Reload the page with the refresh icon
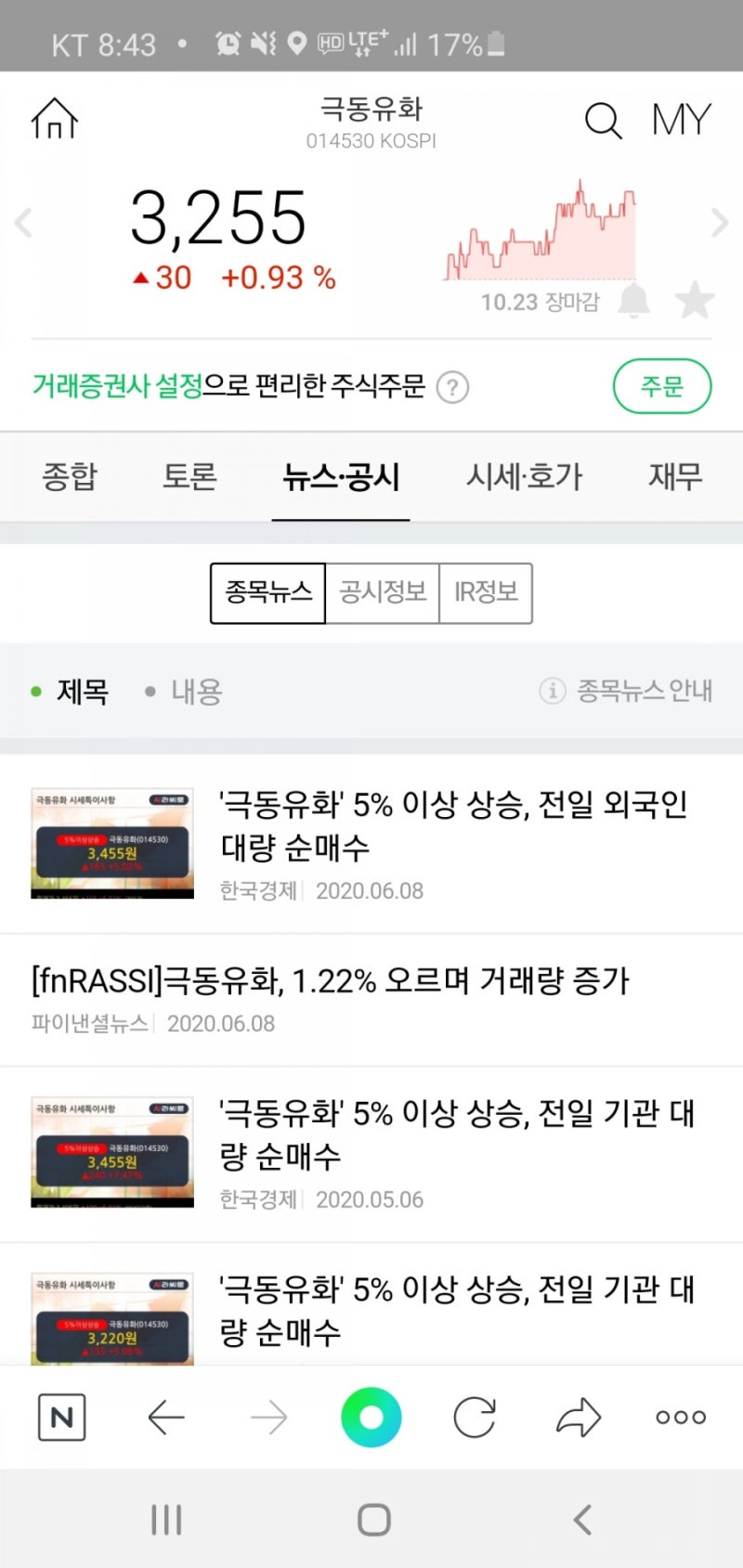Screen dimensions: 743x1568 (474, 1417)
